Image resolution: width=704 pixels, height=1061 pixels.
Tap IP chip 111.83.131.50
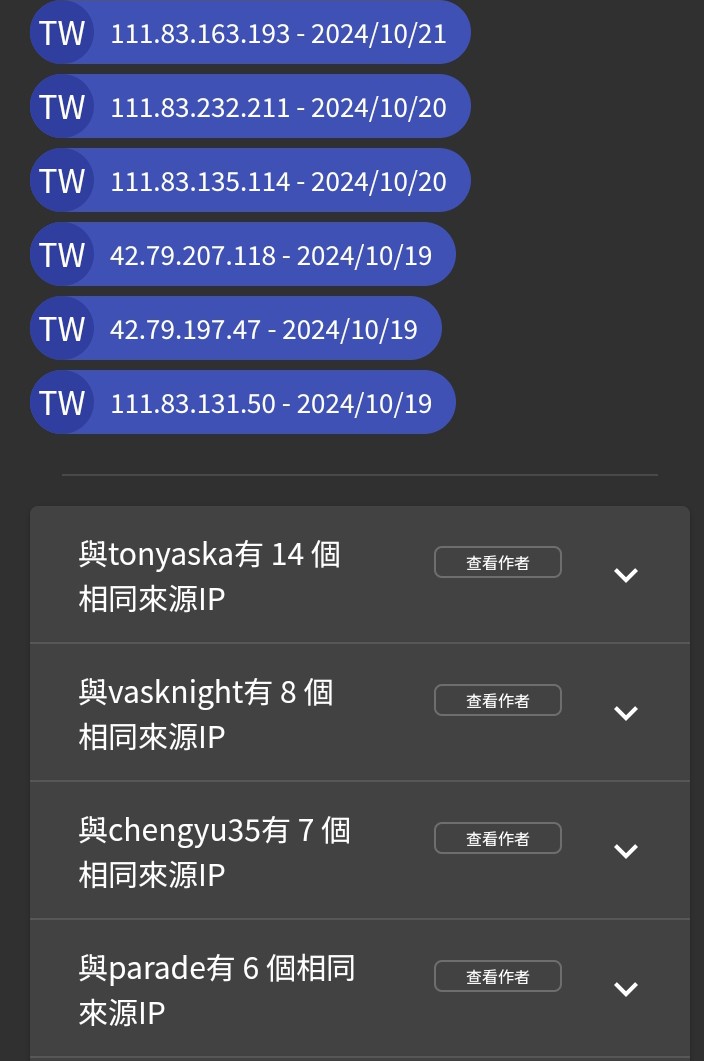click(x=243, y=403)
